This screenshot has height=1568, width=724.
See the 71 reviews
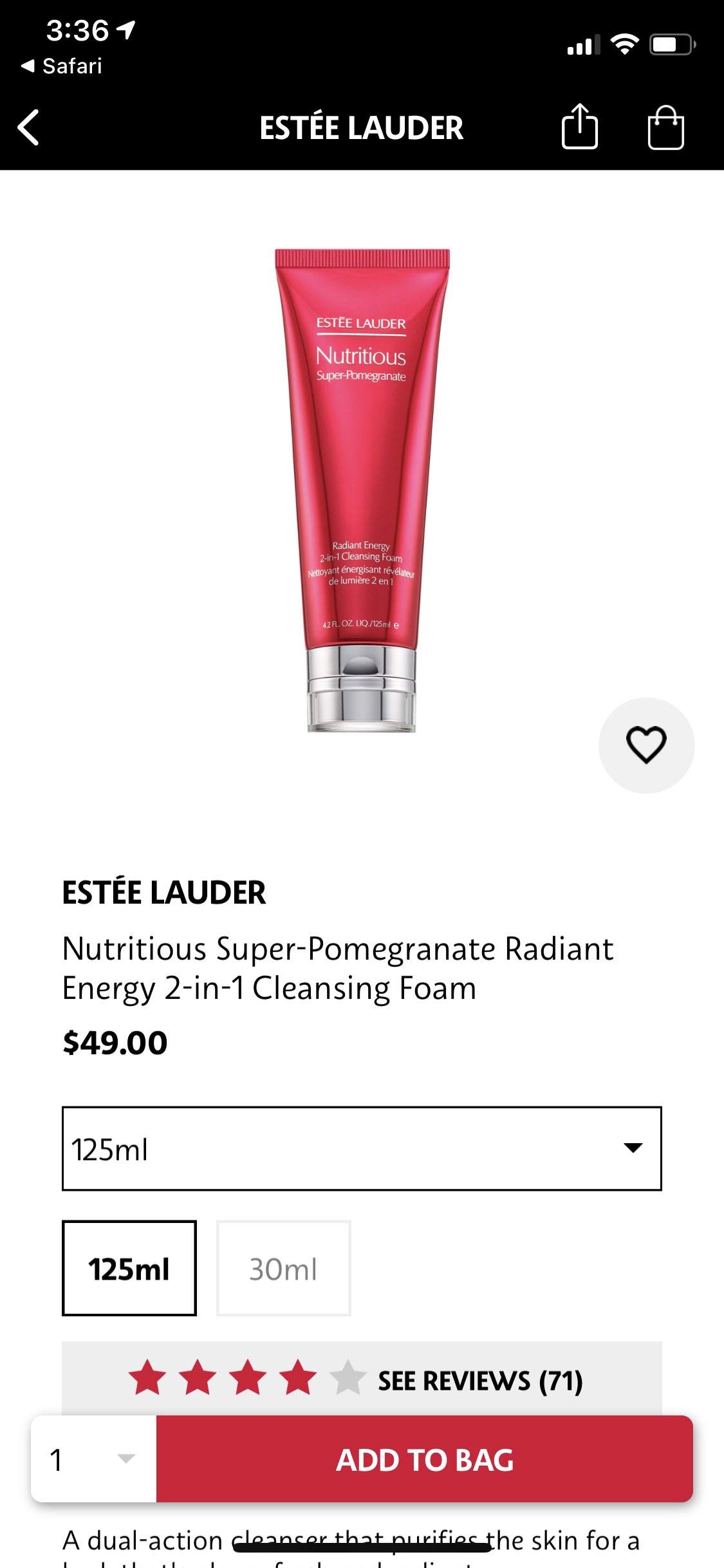click(x=479, y=1380)
